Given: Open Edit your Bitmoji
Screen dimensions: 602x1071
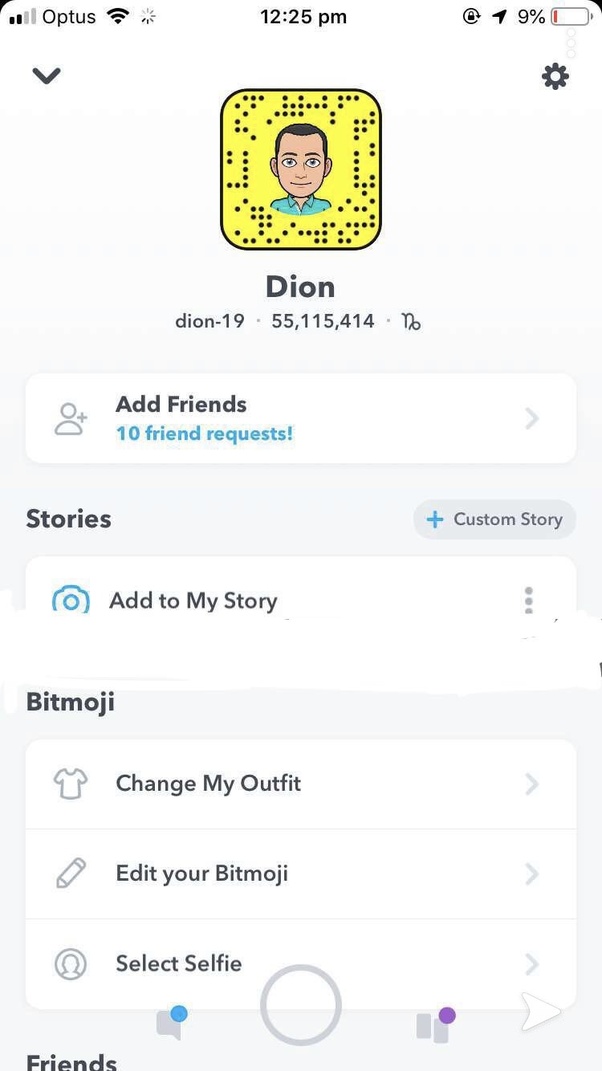Looking at the screenshot, I should tap(300, 873).
